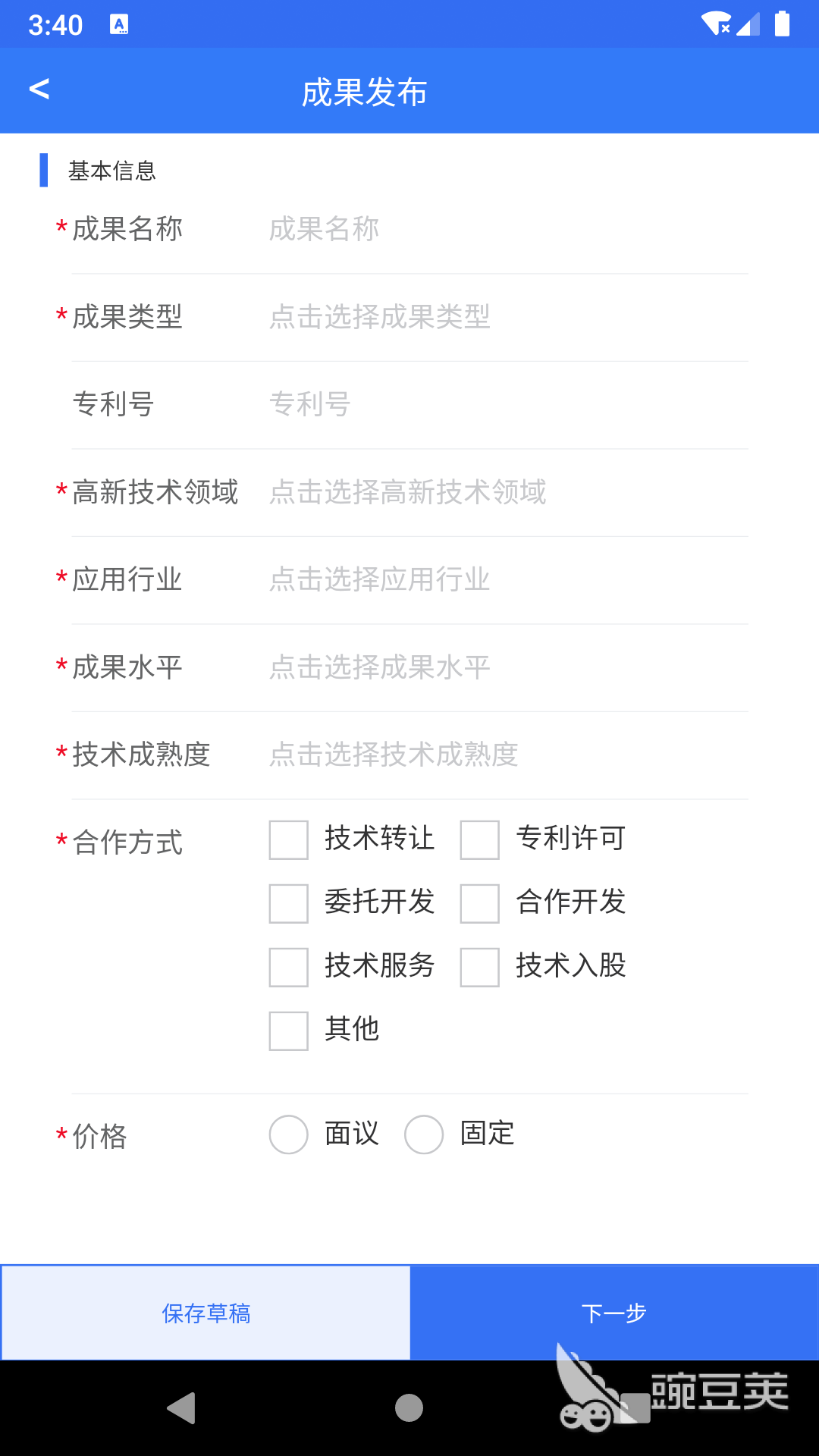This screenshot has width=819, height=1456.
Task: Continue with the 下一步 button
Action: [x=614, y=1313]
